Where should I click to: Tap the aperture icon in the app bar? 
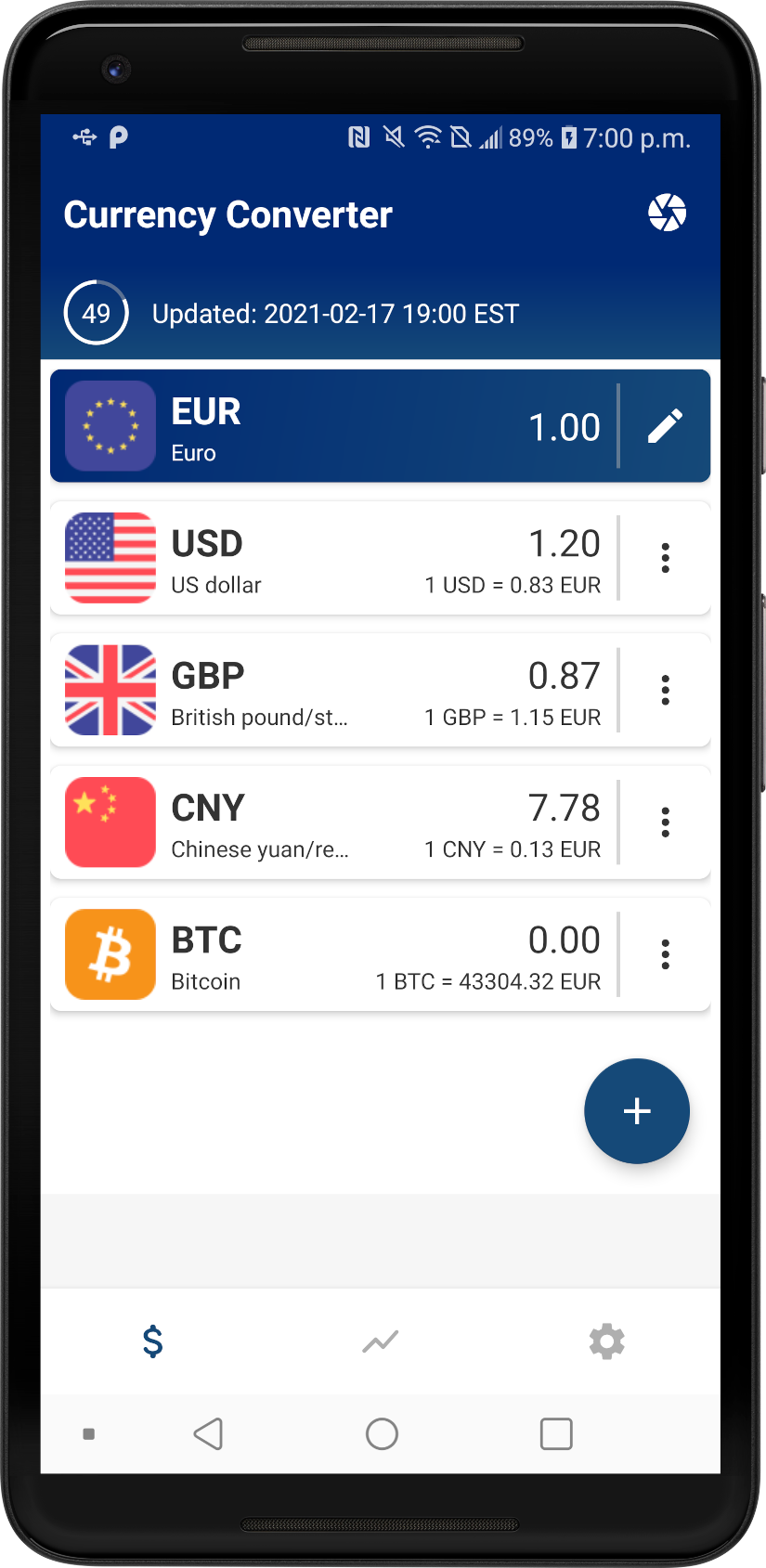(x=667, y=214)
